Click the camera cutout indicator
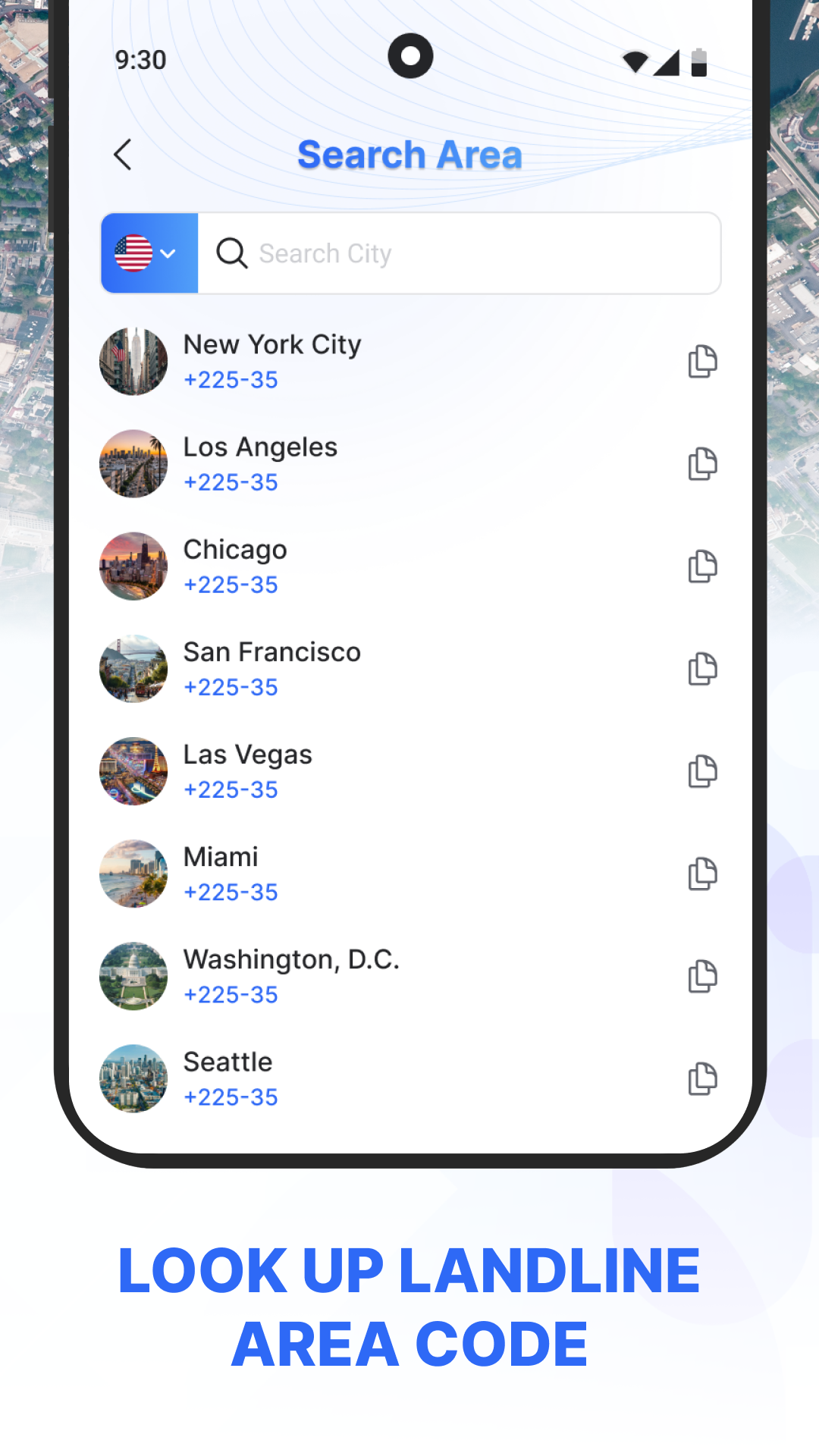The height and width of the screenshot is (1456, 819). click(411, 56)
